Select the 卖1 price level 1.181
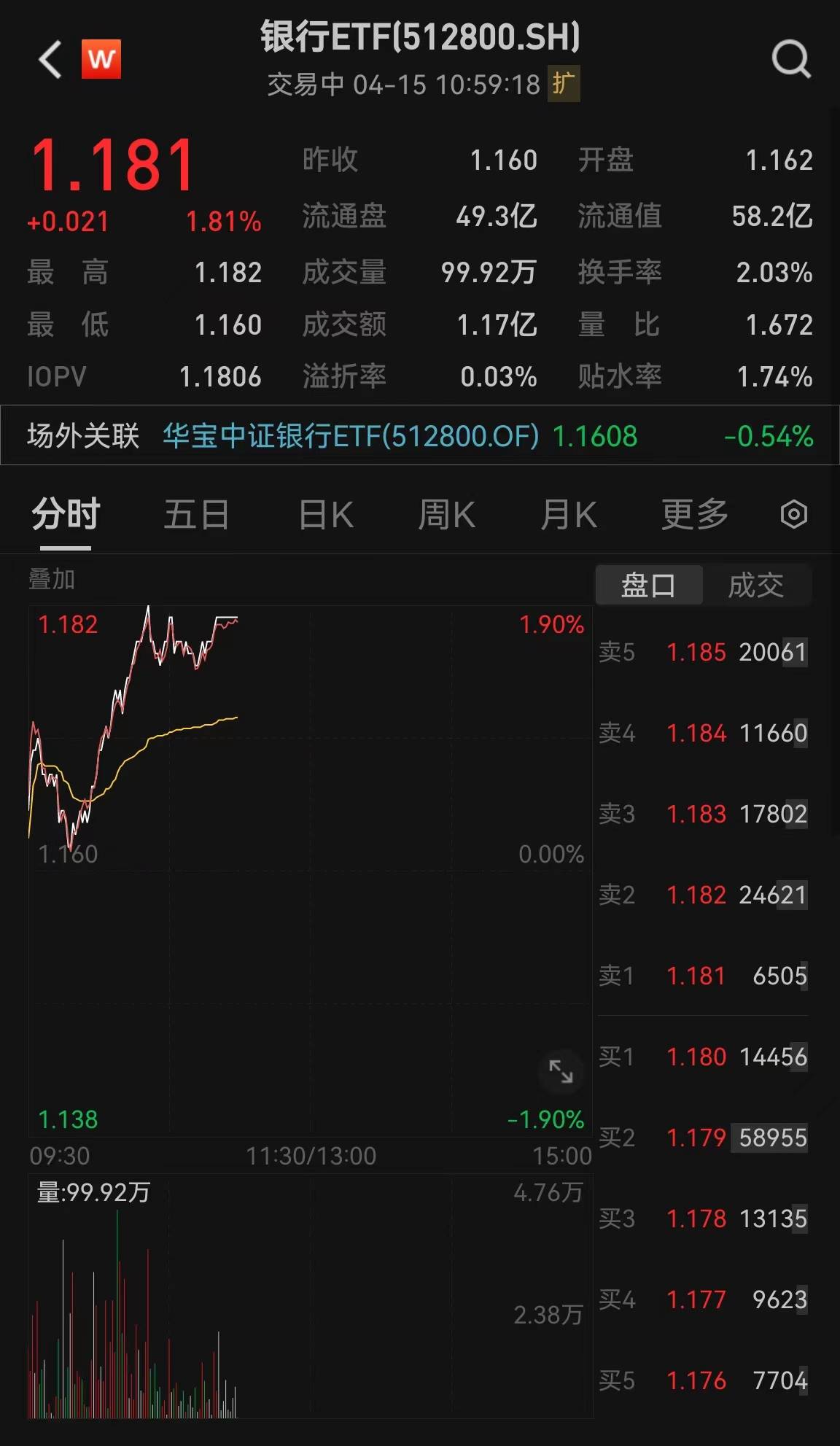Image resolution: width=840 pixels, height=1446 pixels. 695,976
